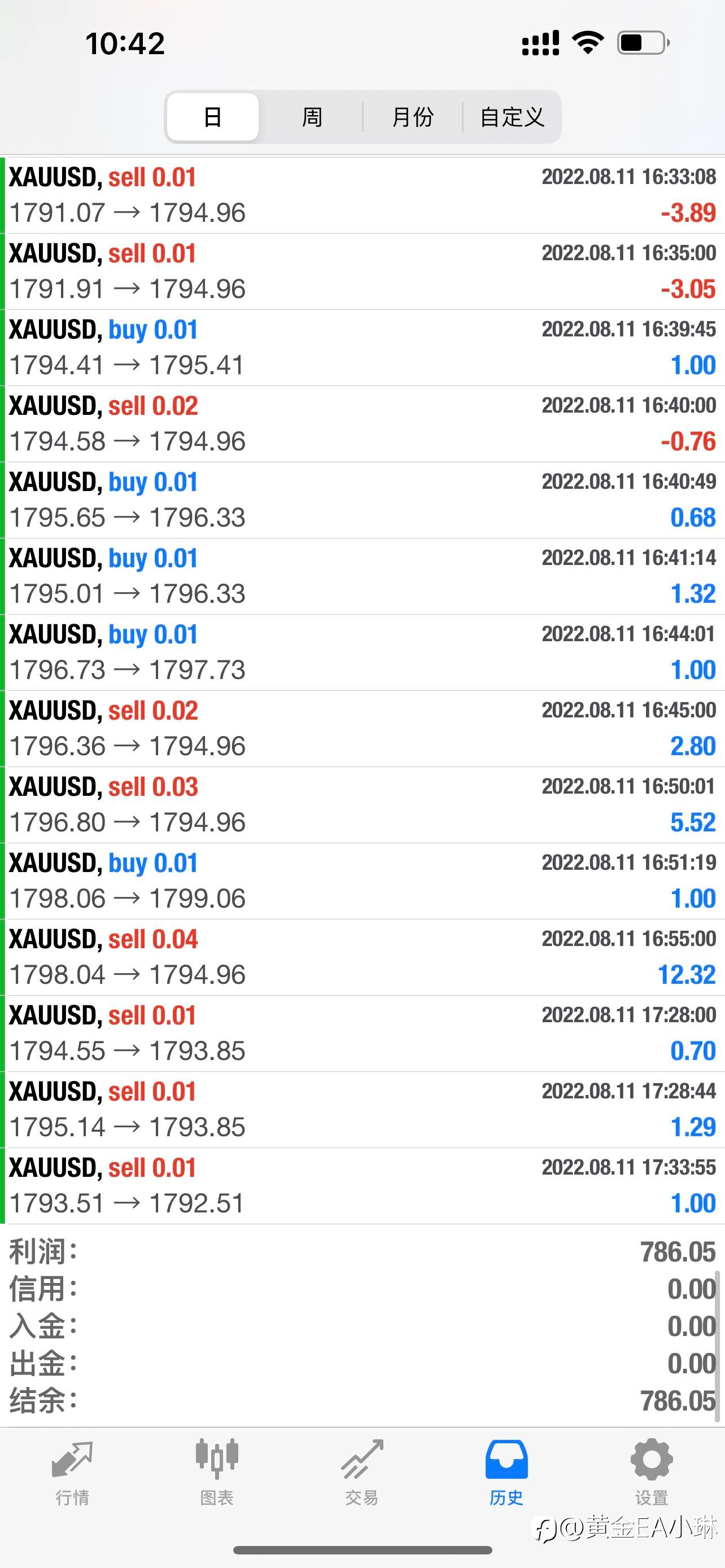This screenshot has width=725, height=1568.
Task: Switch to the 月份 (month) period
Action: (413, 117)
